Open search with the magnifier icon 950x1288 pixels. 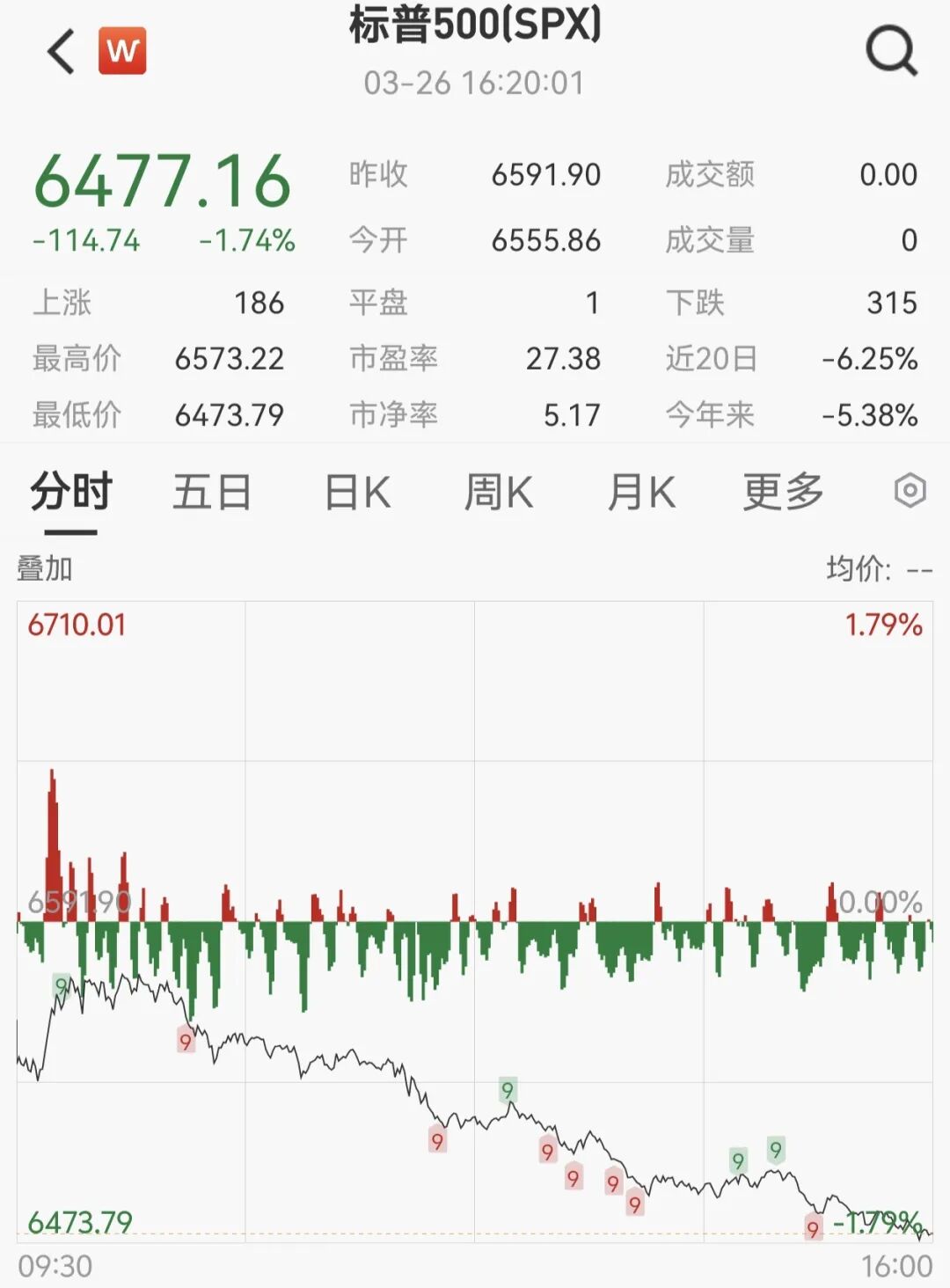click(891, 51)
